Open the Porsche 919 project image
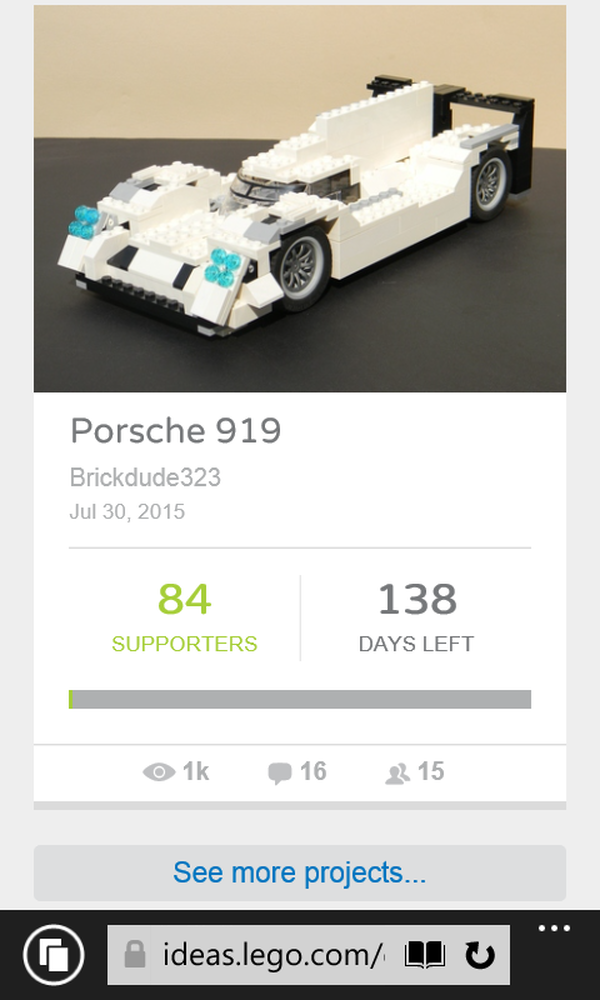The height and width of the screenshot is (1000, 600). (300, 198)
